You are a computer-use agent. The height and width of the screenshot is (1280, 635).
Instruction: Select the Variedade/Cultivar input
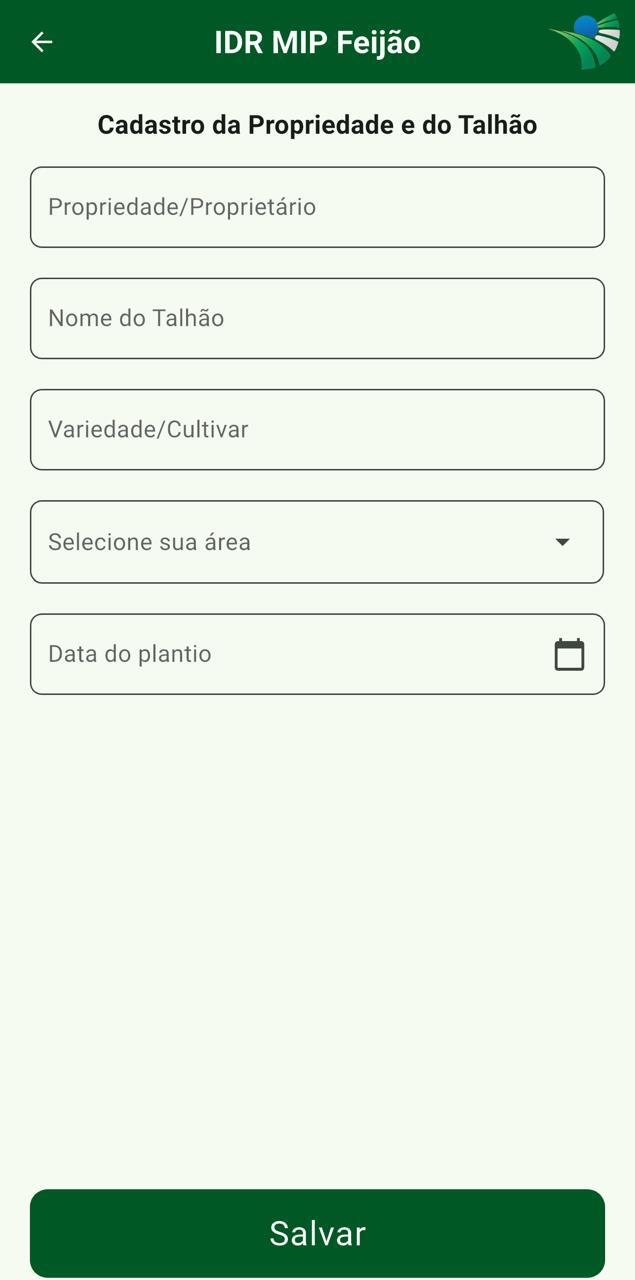tap(317, 429)
